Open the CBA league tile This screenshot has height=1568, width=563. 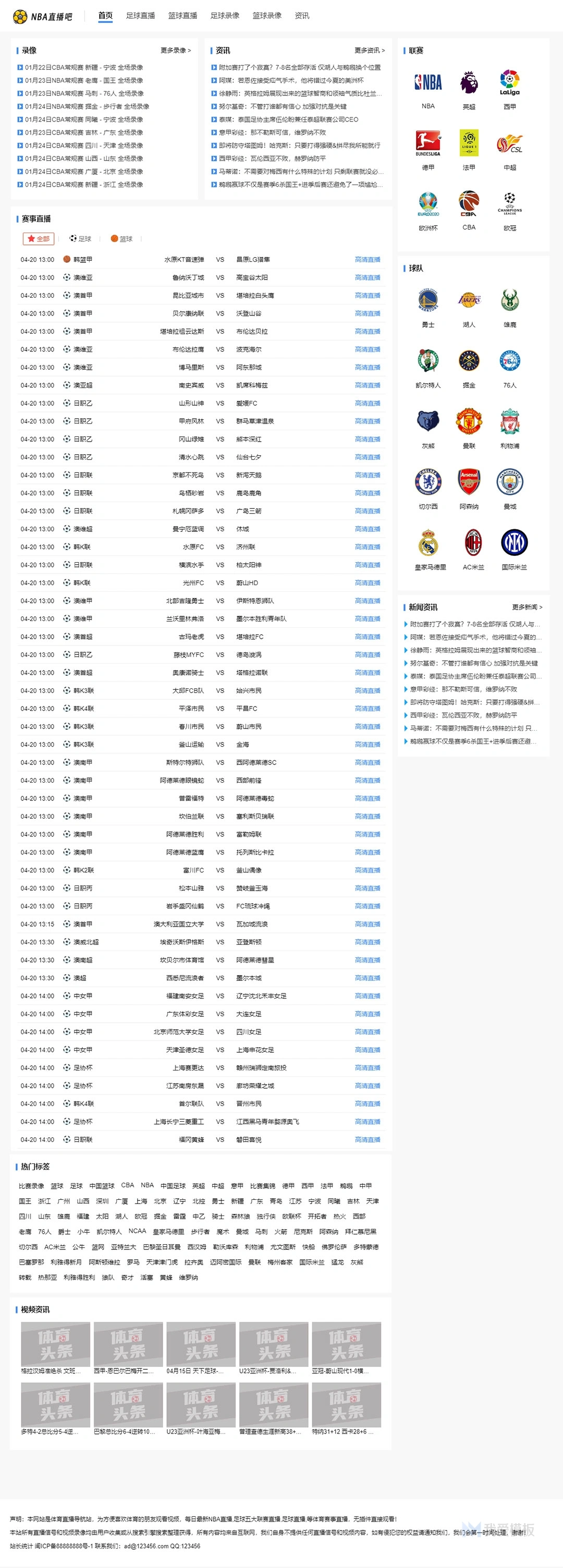click(x=469, y=210)
